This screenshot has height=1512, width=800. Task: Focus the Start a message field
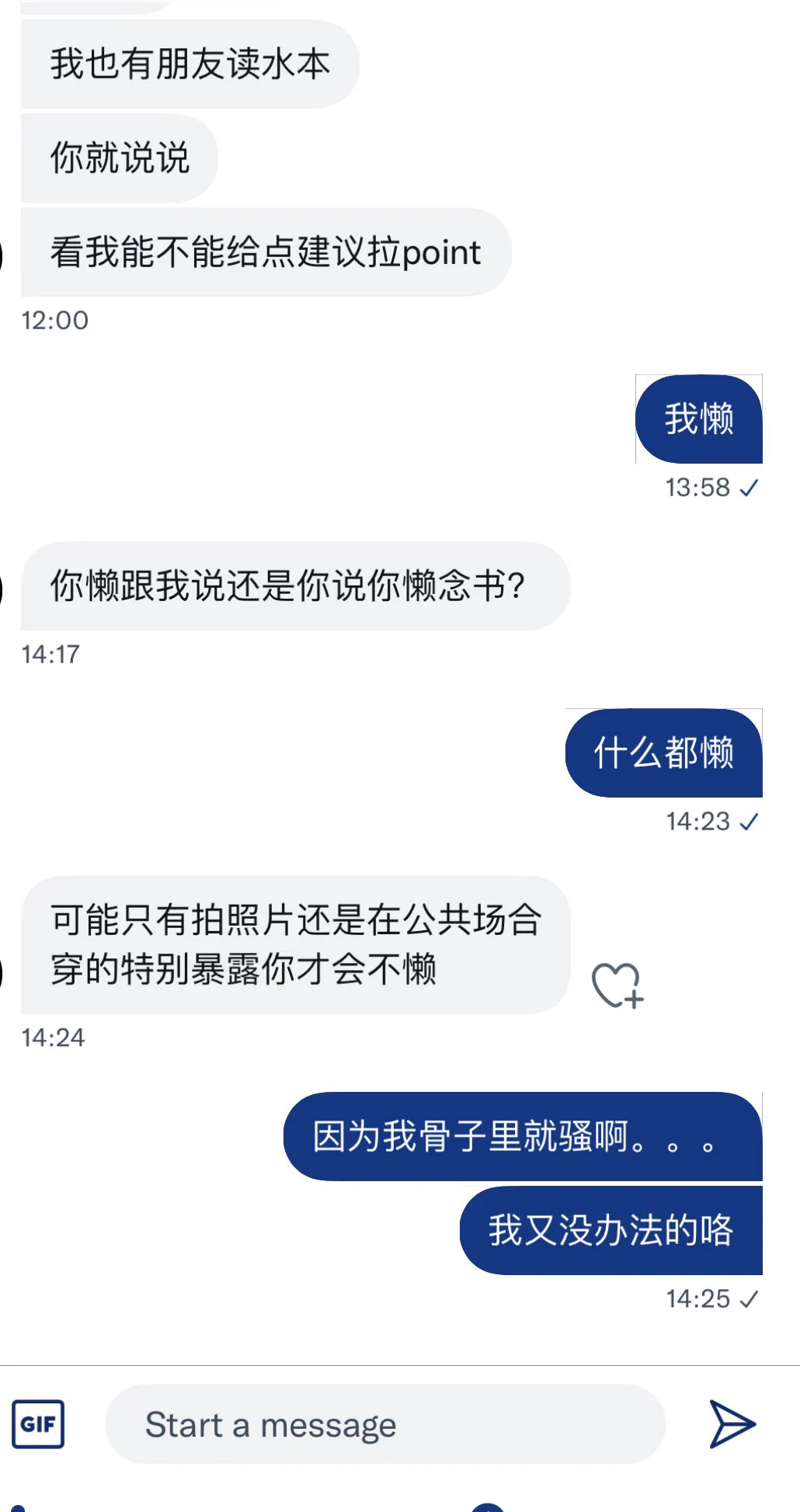click(x=384, y=1425)
